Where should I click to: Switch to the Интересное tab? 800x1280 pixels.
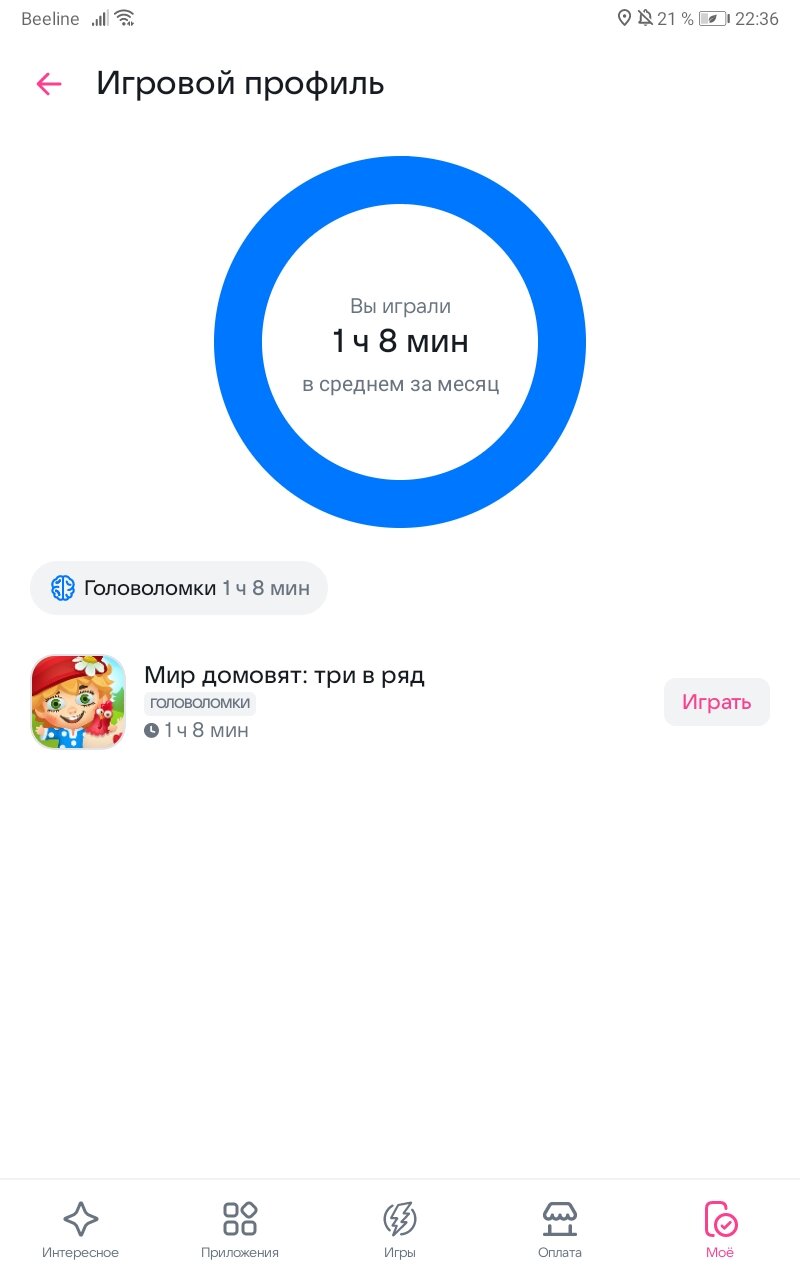point(80,1230)
